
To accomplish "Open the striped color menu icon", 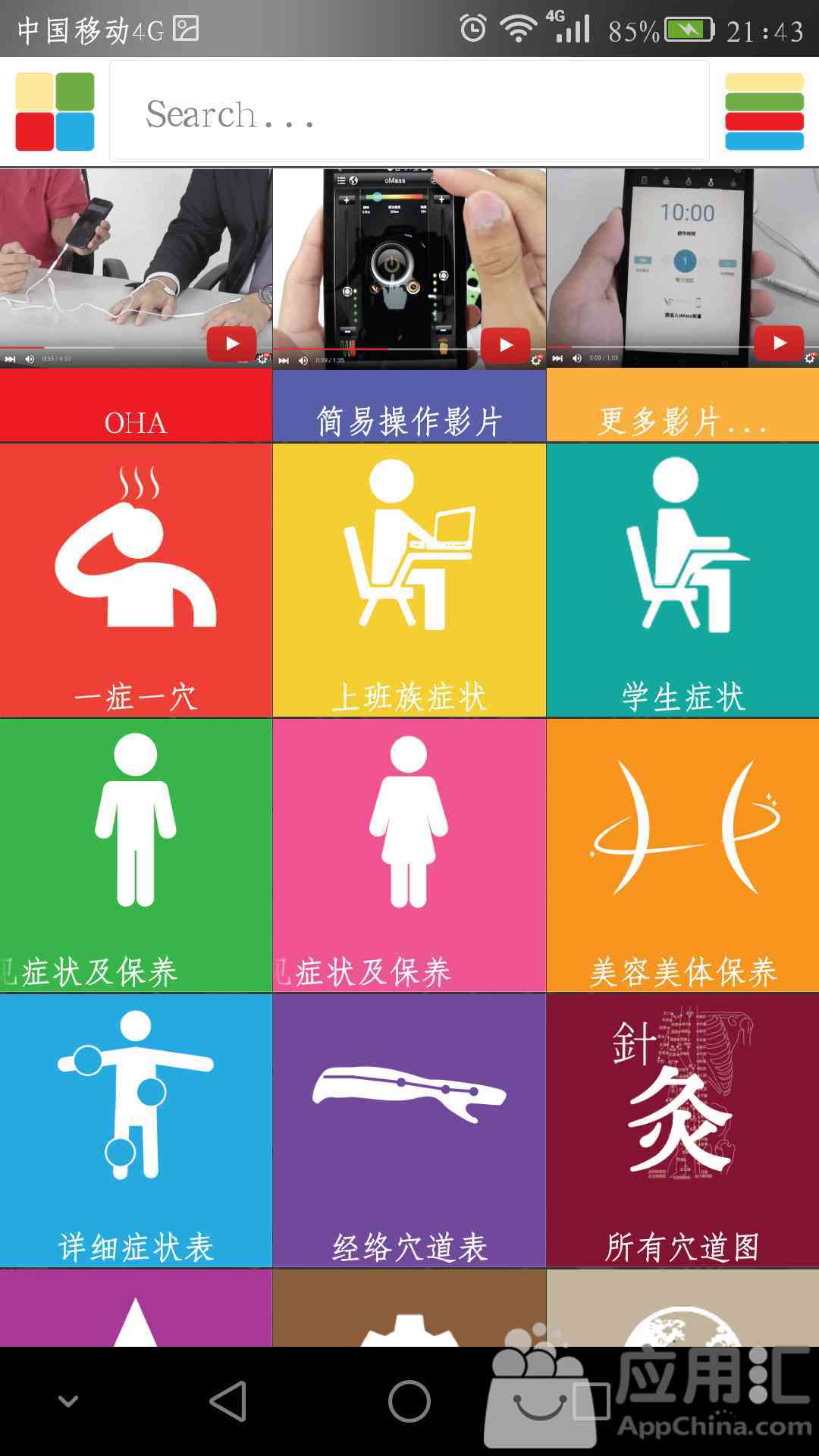I will (764, 111).
